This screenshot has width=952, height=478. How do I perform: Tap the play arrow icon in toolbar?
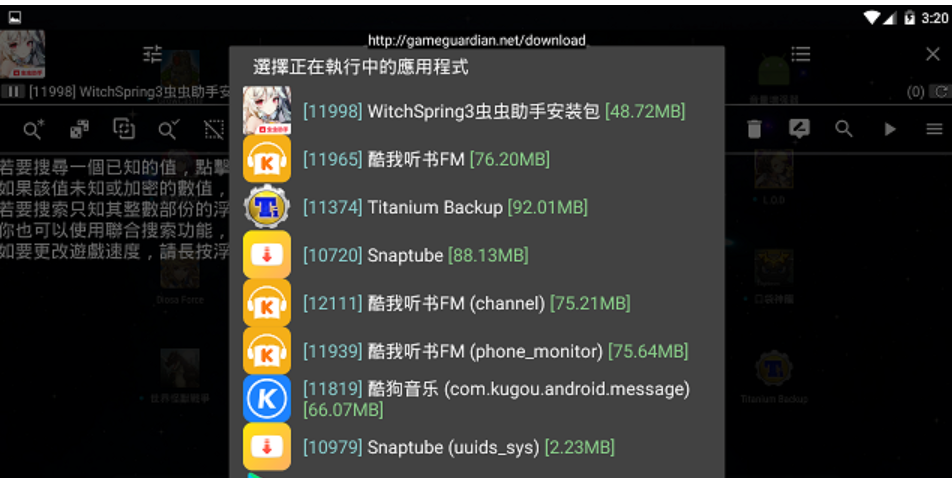coord(889,129)
